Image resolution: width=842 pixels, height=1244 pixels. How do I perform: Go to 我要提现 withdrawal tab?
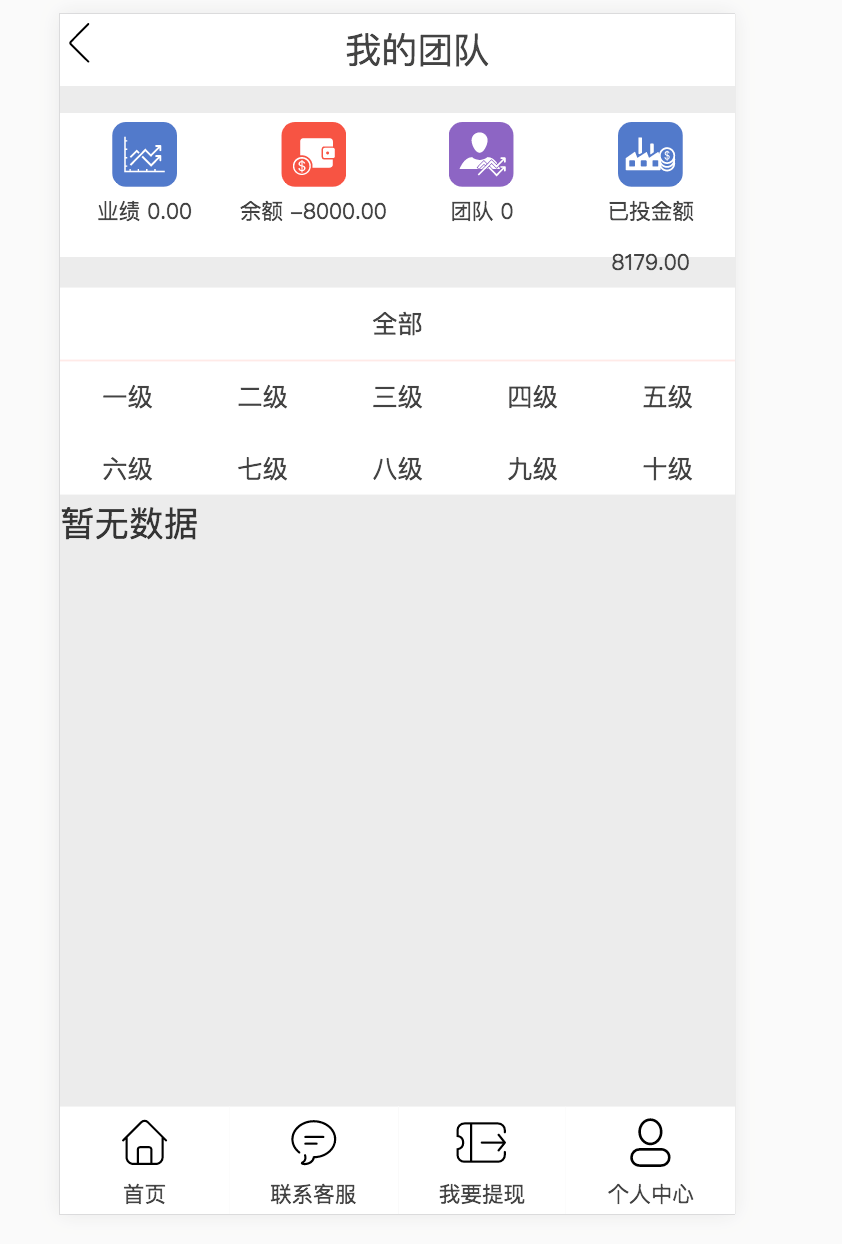(x=481, y=1161)
